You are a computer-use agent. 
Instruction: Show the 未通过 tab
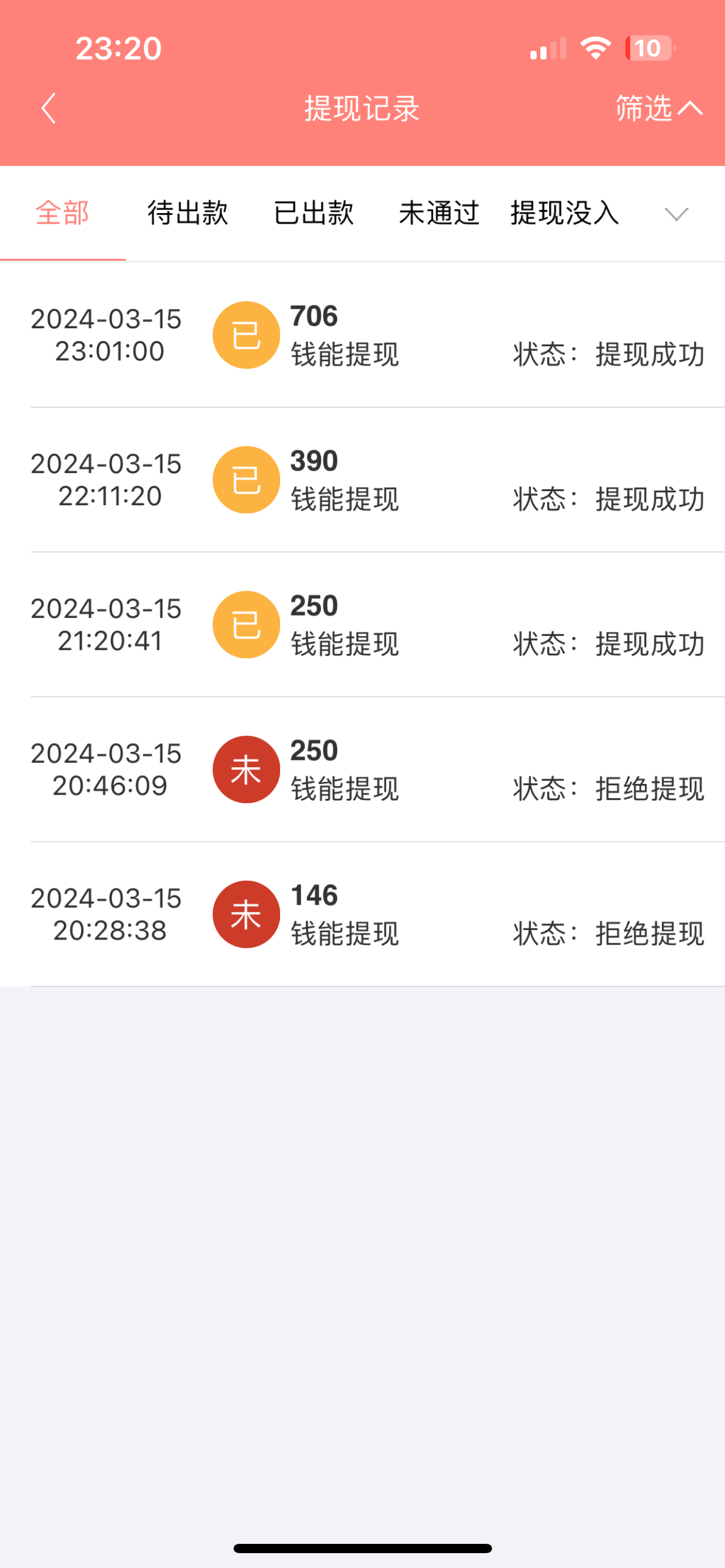[x=439, y=213]
